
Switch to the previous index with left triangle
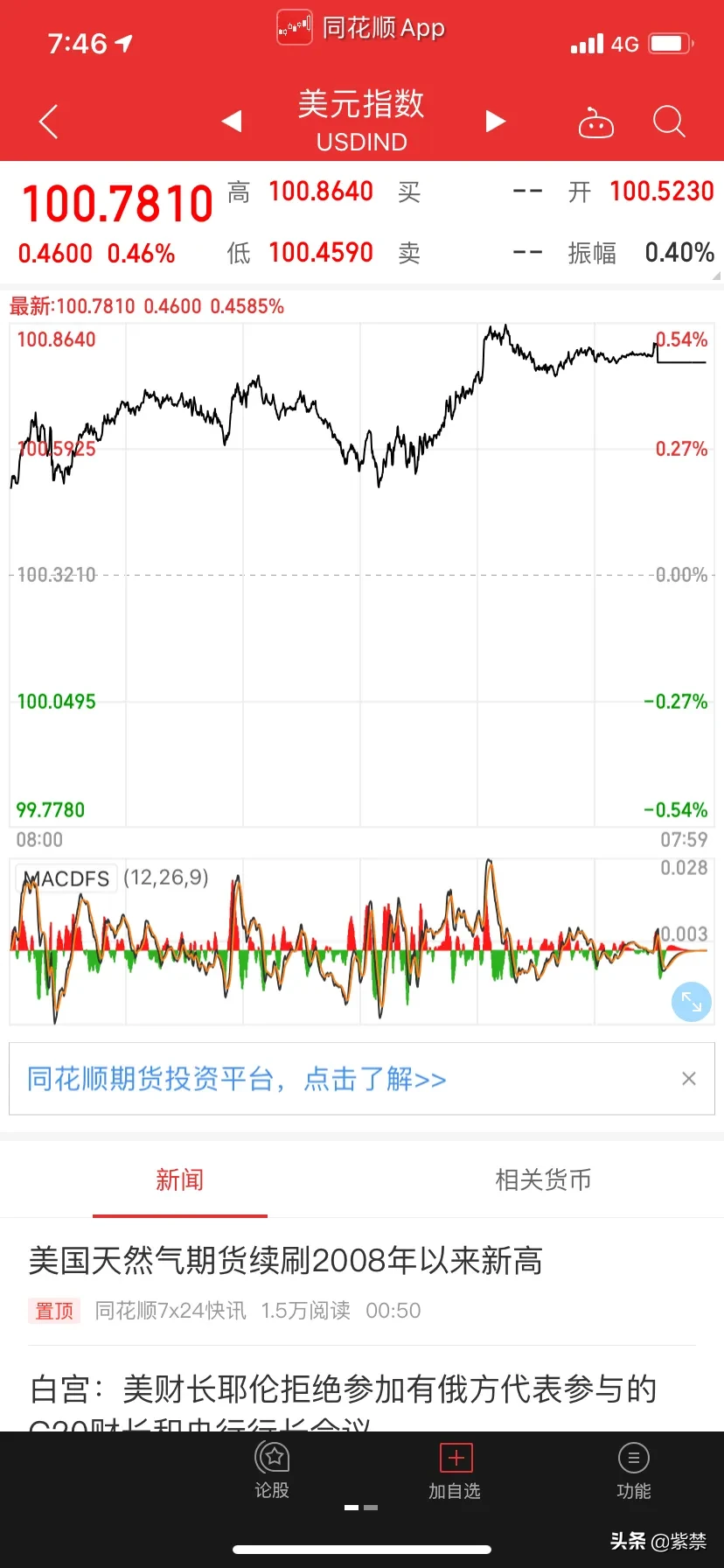click(232, 121)
